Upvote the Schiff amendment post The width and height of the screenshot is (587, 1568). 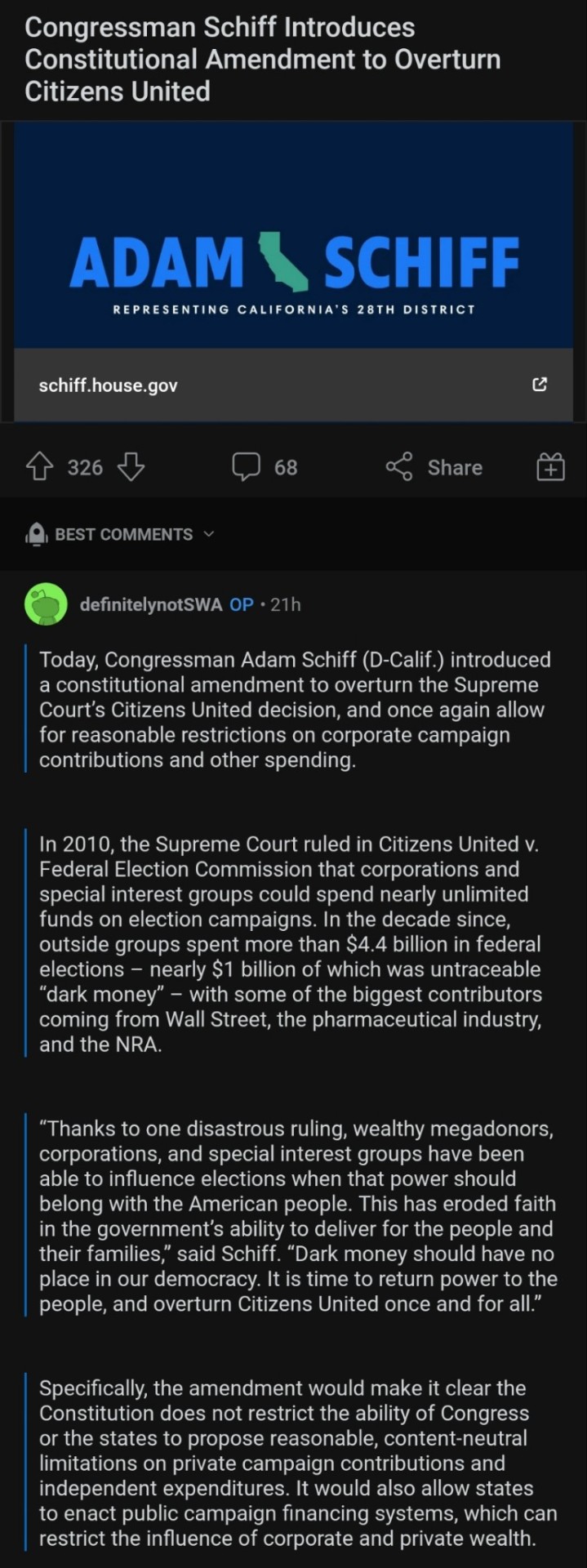tap(39, 467)
